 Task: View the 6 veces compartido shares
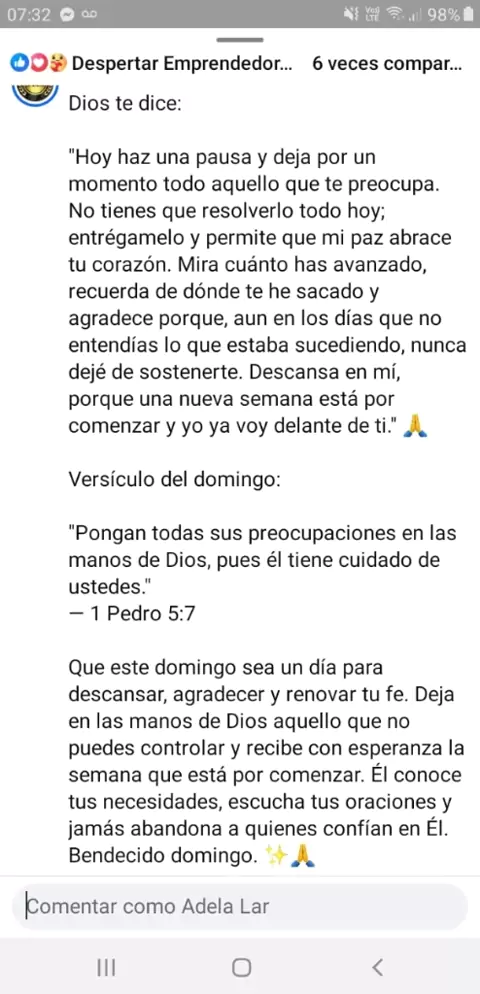(x=387, y=64)
